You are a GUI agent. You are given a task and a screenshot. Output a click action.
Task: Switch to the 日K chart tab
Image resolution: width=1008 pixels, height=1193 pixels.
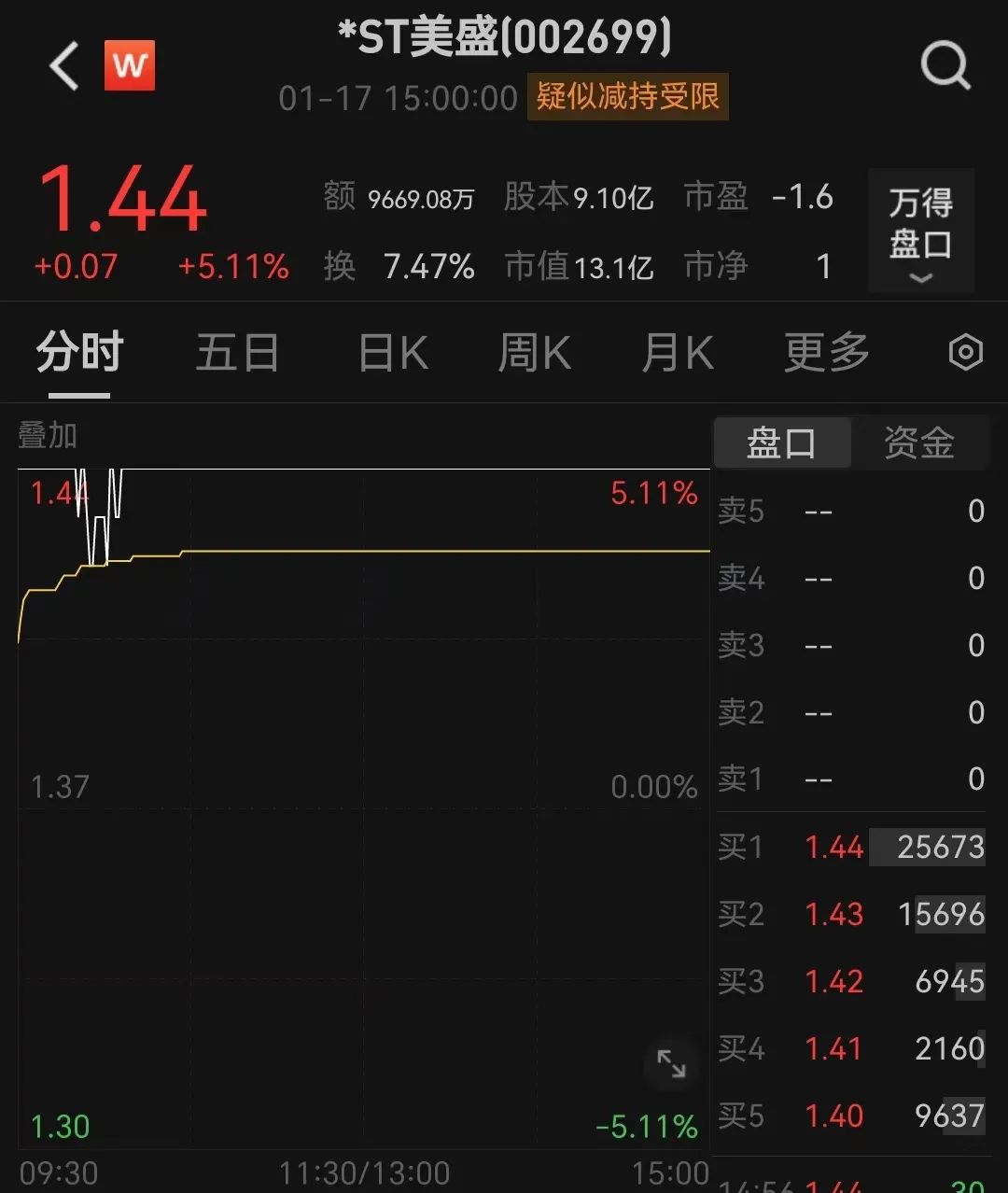[393, 354]
